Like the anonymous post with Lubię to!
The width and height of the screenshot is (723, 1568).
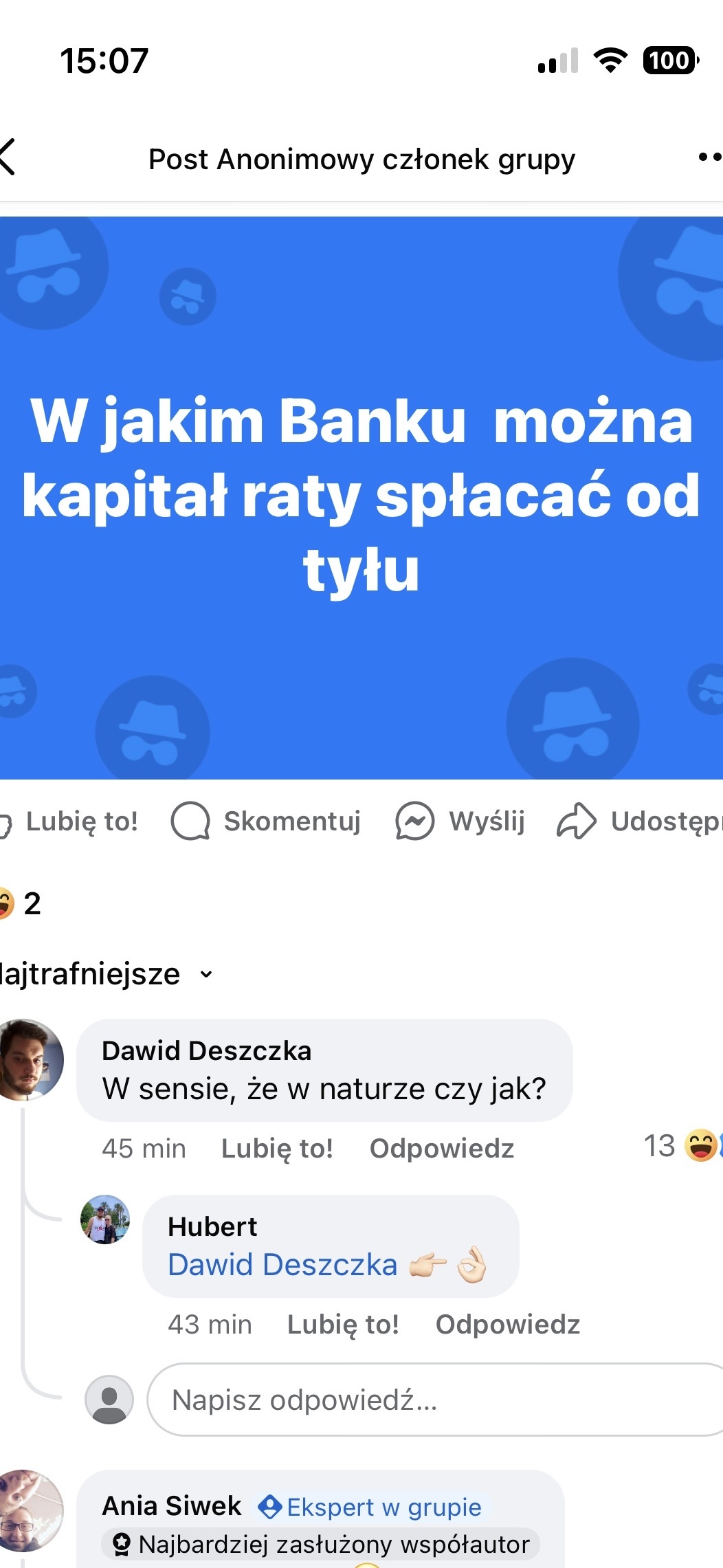click(72, 821)
